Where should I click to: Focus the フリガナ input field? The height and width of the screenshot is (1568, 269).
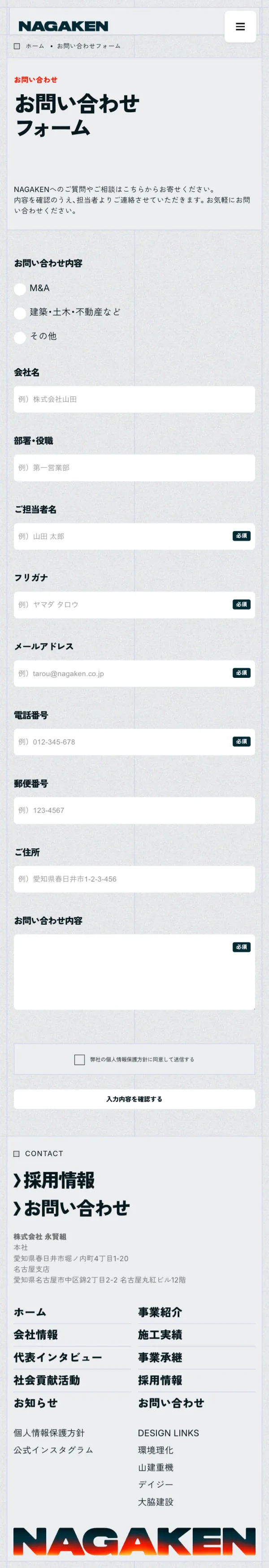(x=121, y=605)
